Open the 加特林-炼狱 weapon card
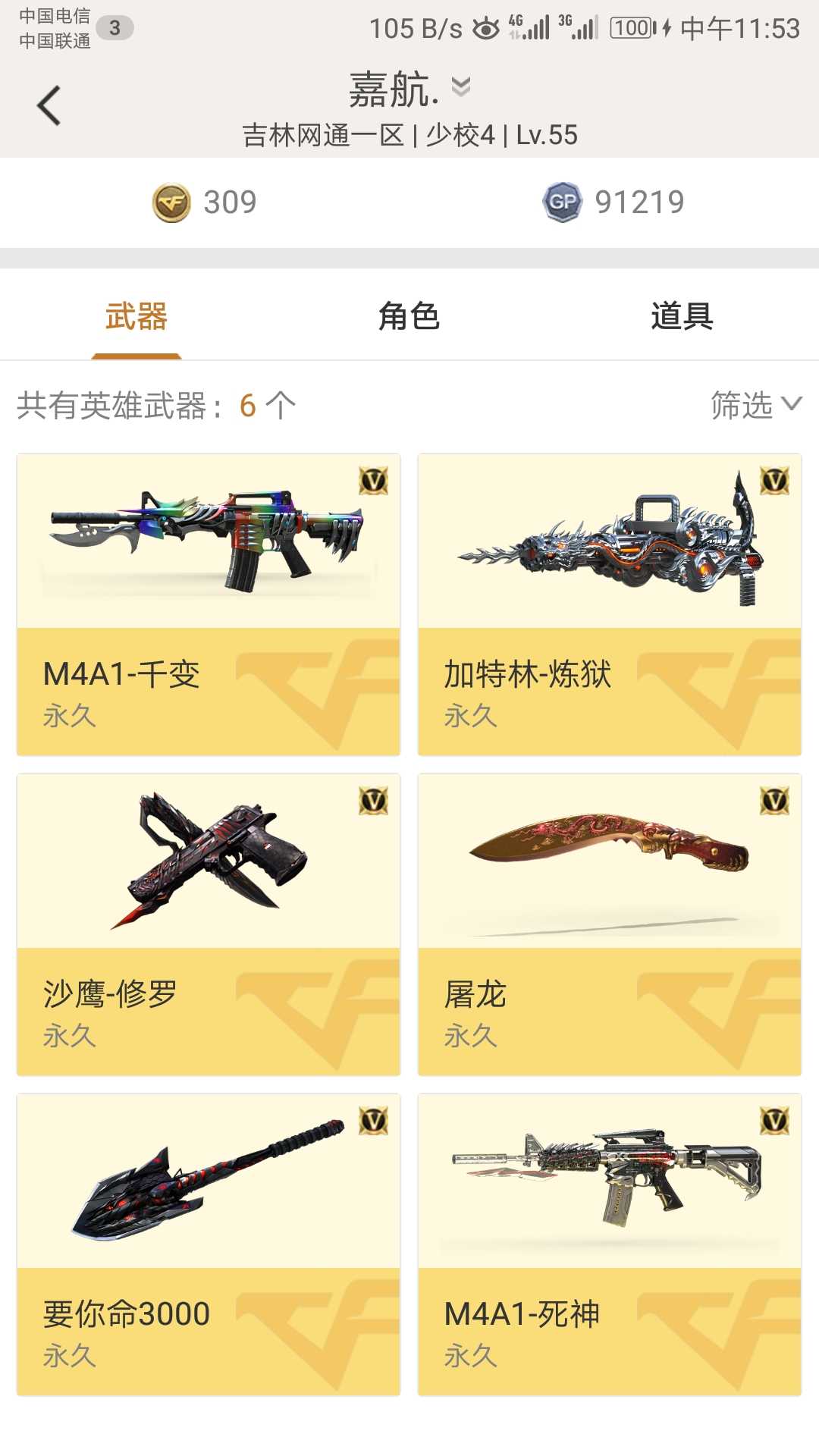This screenshot has height=1456, width=819. [x=610, y=604]
